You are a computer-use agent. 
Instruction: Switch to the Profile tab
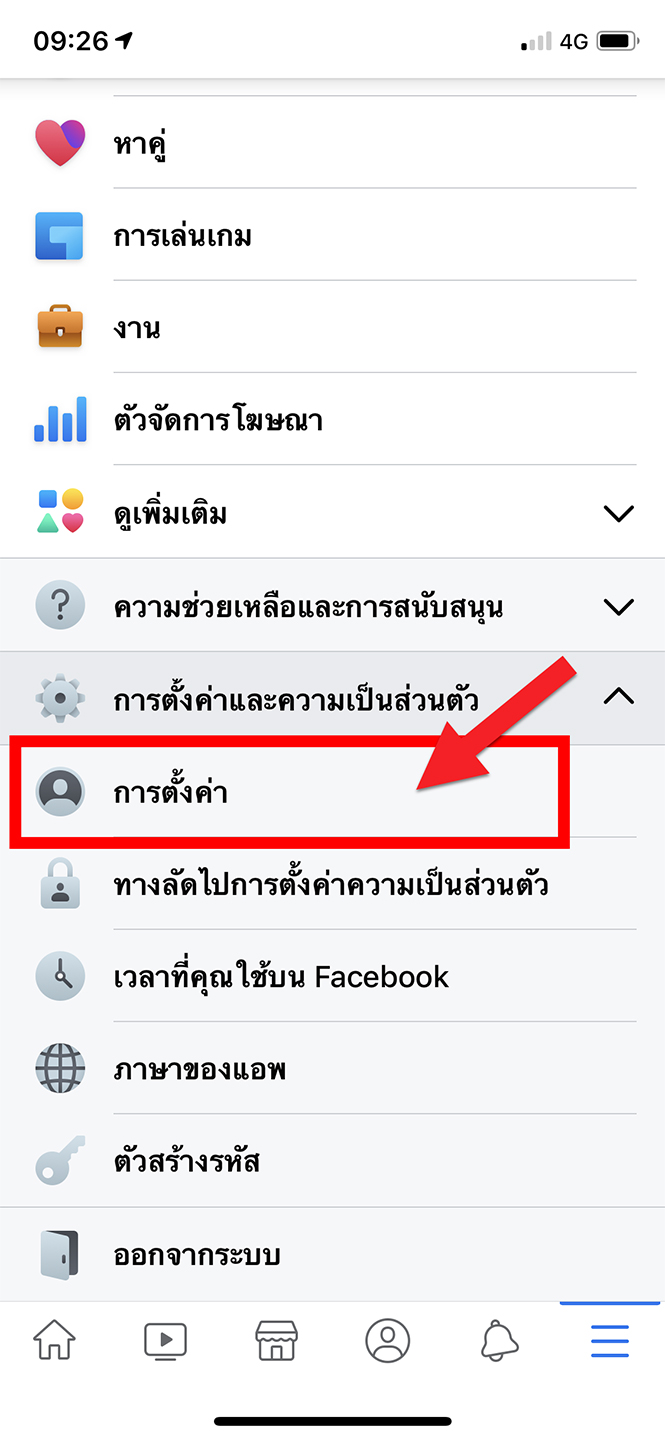388,1338
